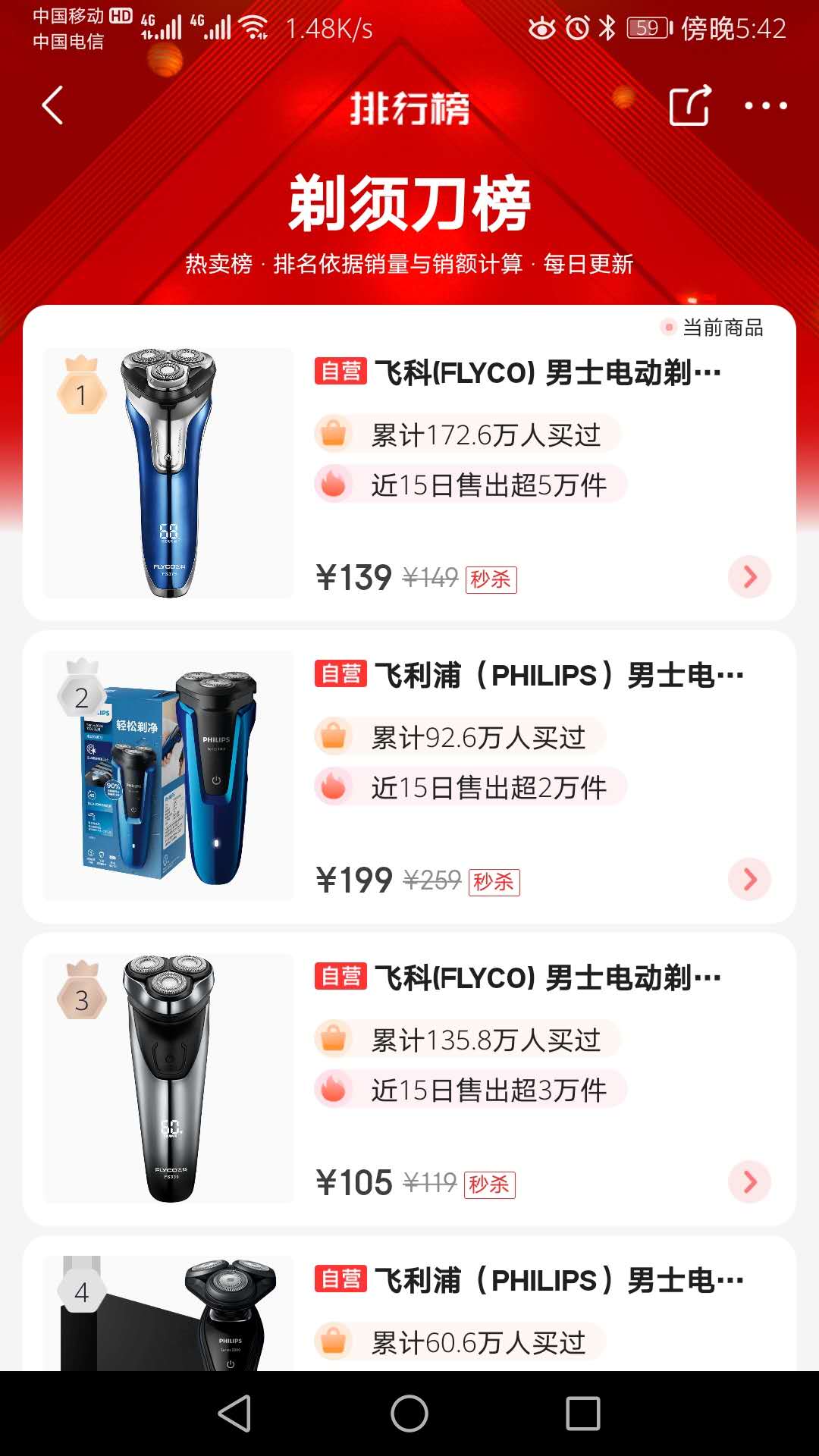Open rank 2 PHILIPS item with its right arrow
Screen dimensions: 819x1456
click(749, 879)
